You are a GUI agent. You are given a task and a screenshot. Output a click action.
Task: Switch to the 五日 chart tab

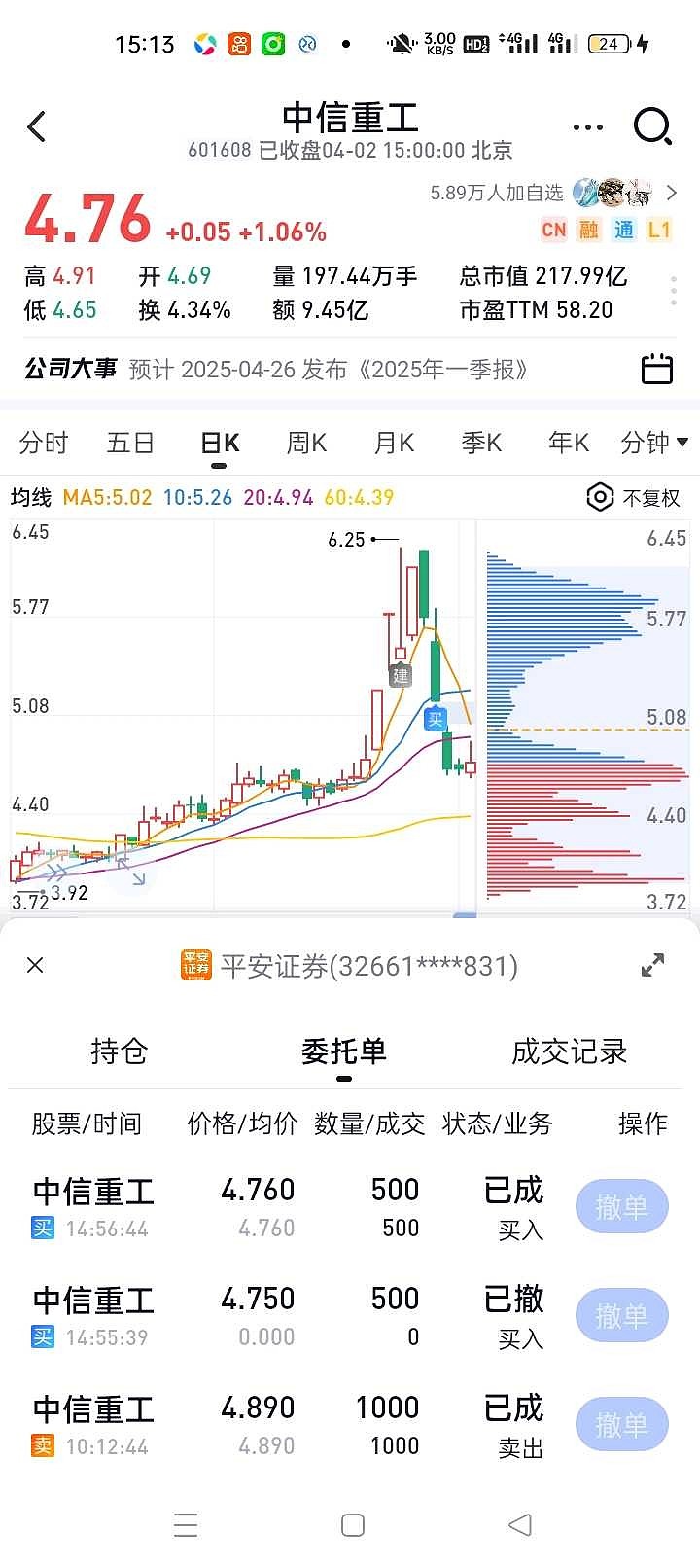[130, 444]
